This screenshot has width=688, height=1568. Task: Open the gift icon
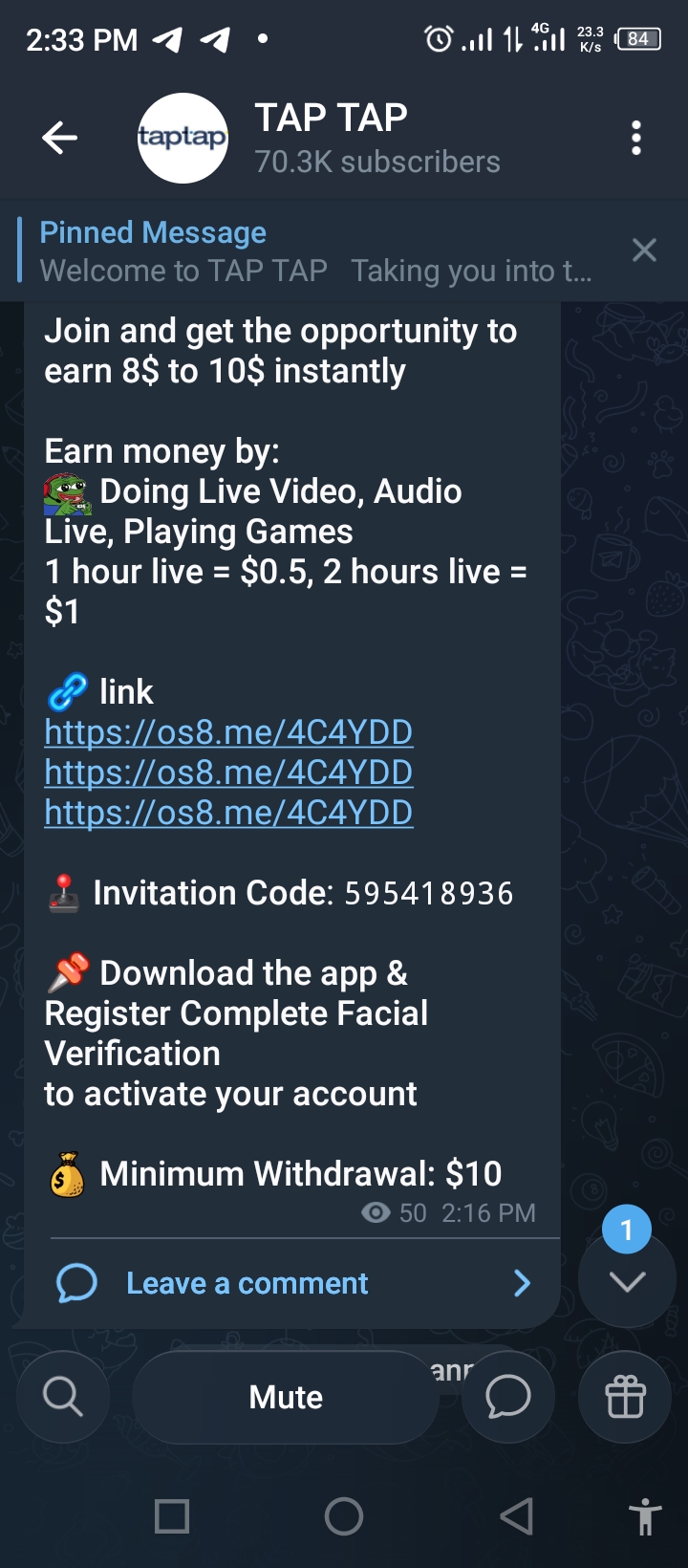[625, 1397]
